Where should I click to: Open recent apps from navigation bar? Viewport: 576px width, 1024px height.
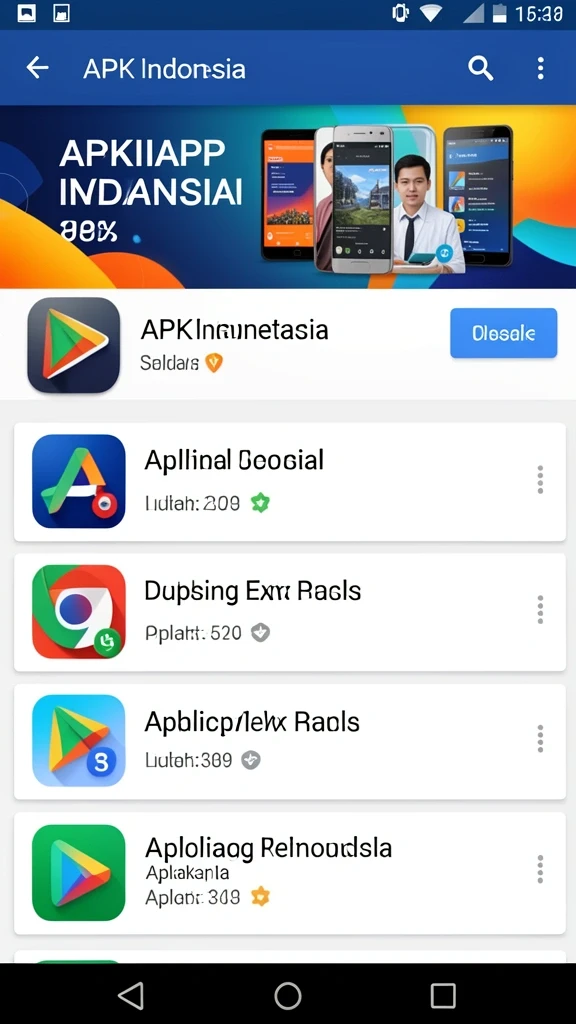coord(443,996)
